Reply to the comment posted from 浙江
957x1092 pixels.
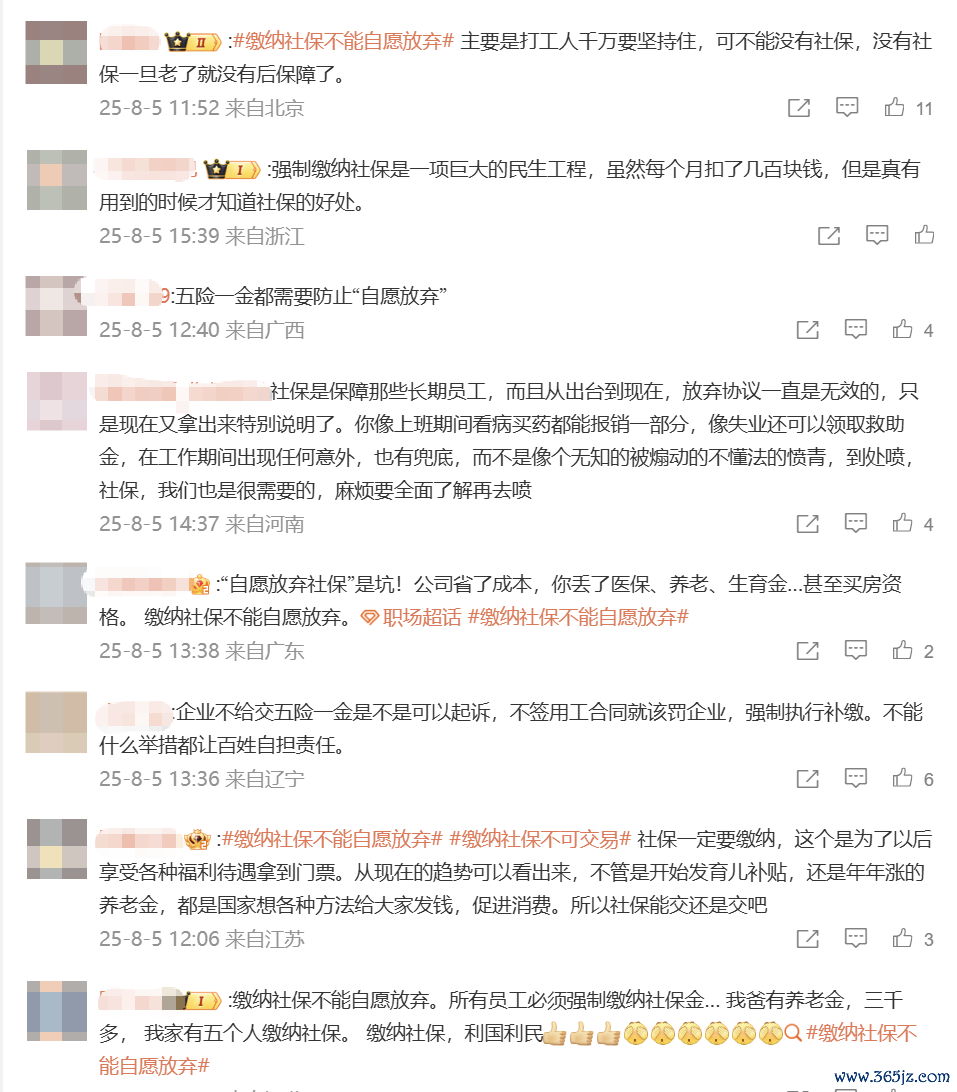point(877,235)
